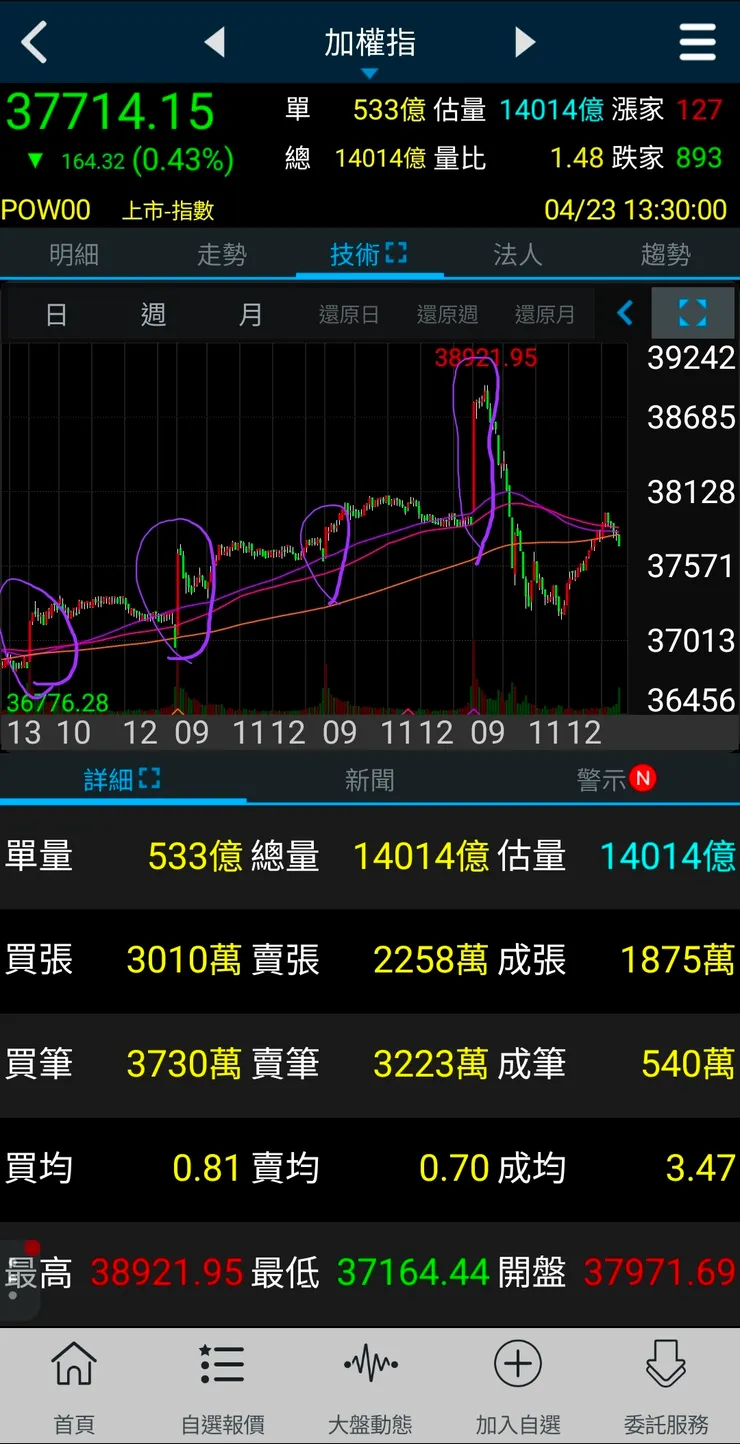This screenshot has width=740, height=1444.
Task: Open the 警示 tab
Action: (x=614, y=780)
